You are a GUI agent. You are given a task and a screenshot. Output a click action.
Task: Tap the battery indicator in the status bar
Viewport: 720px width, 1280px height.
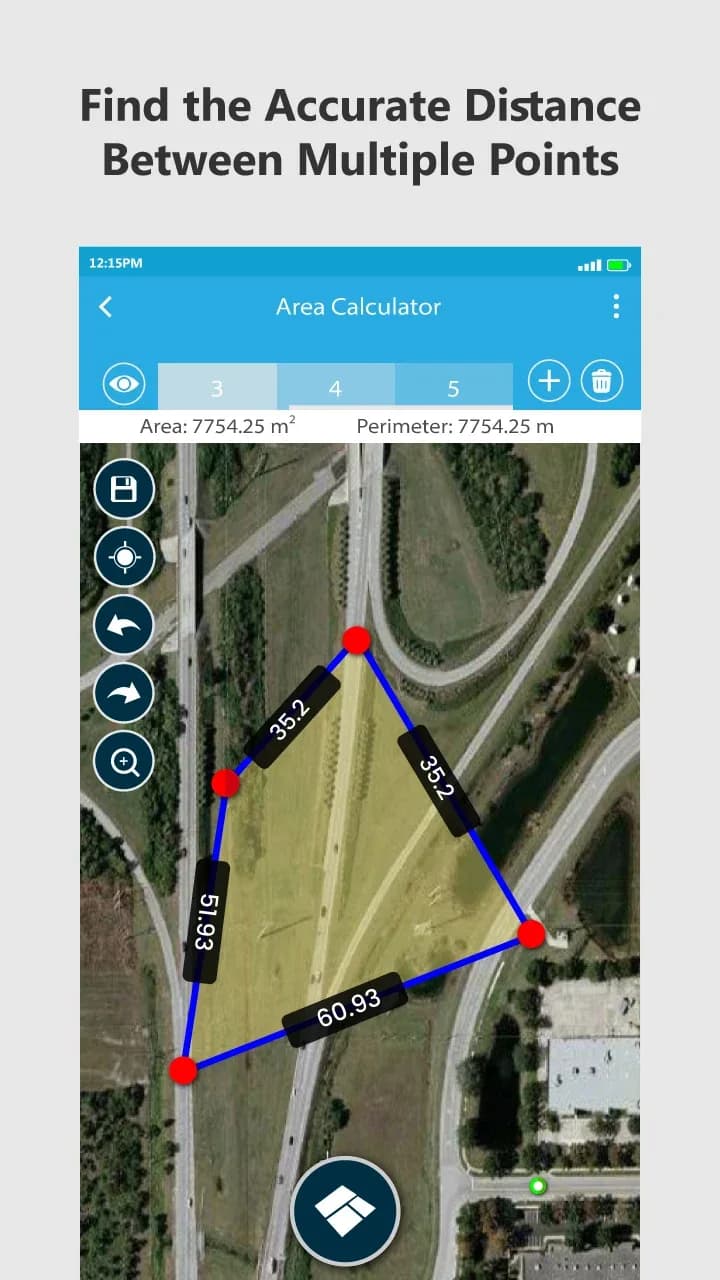tap(618, 264)
